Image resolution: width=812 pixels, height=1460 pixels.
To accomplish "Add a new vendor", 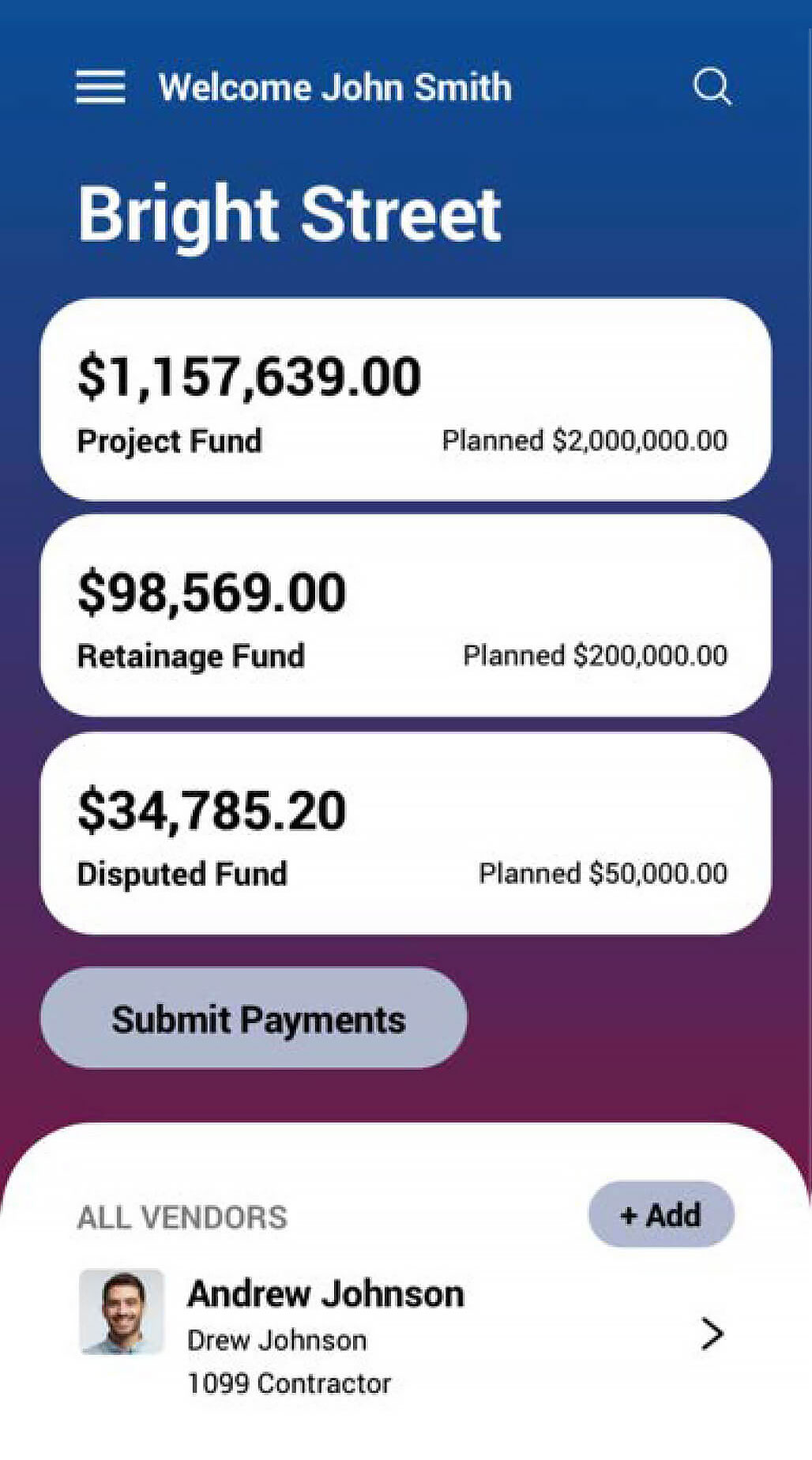I will pyautogui.click(x=661, y=1214).
